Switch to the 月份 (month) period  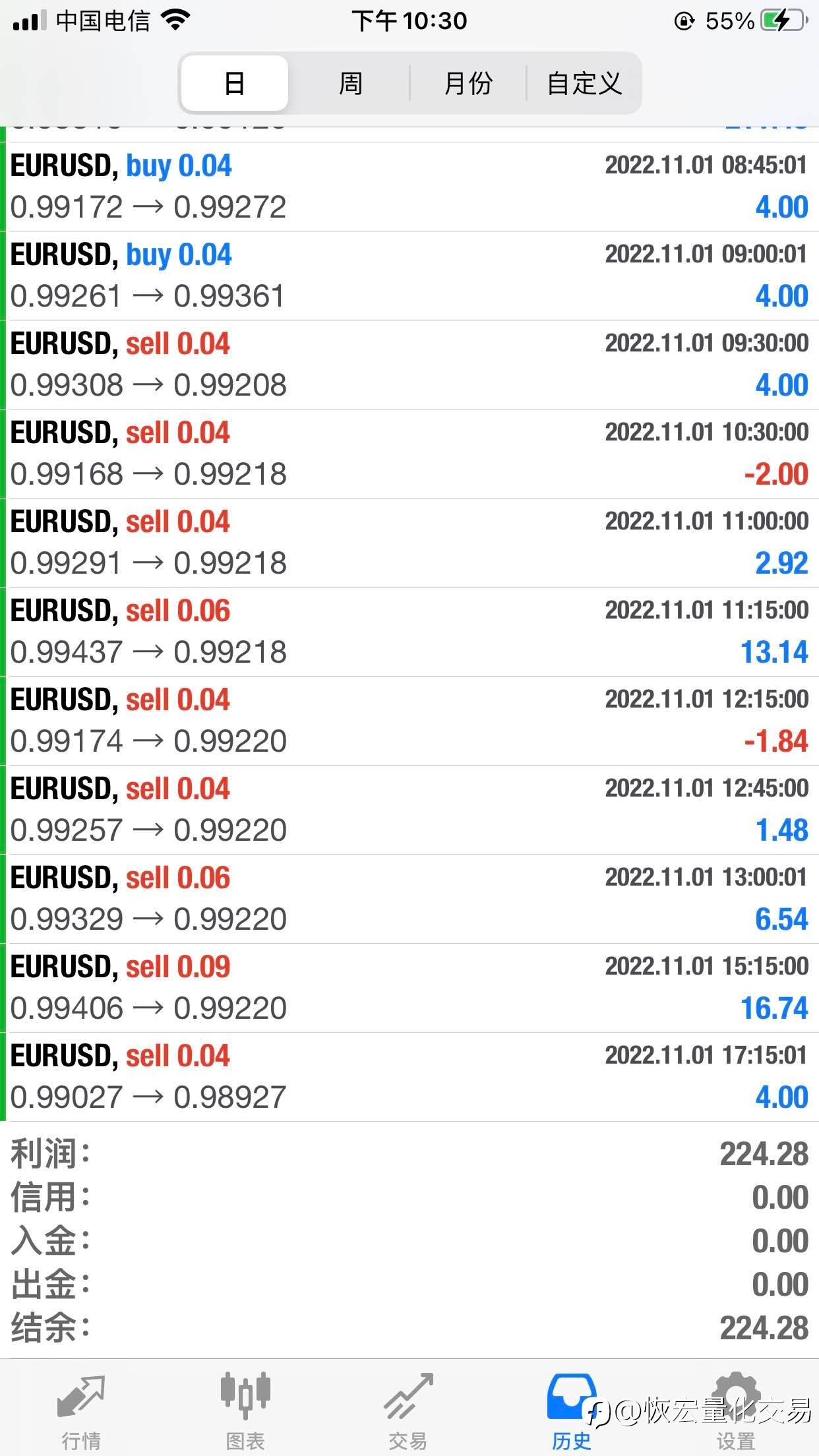tap(468, 83)
